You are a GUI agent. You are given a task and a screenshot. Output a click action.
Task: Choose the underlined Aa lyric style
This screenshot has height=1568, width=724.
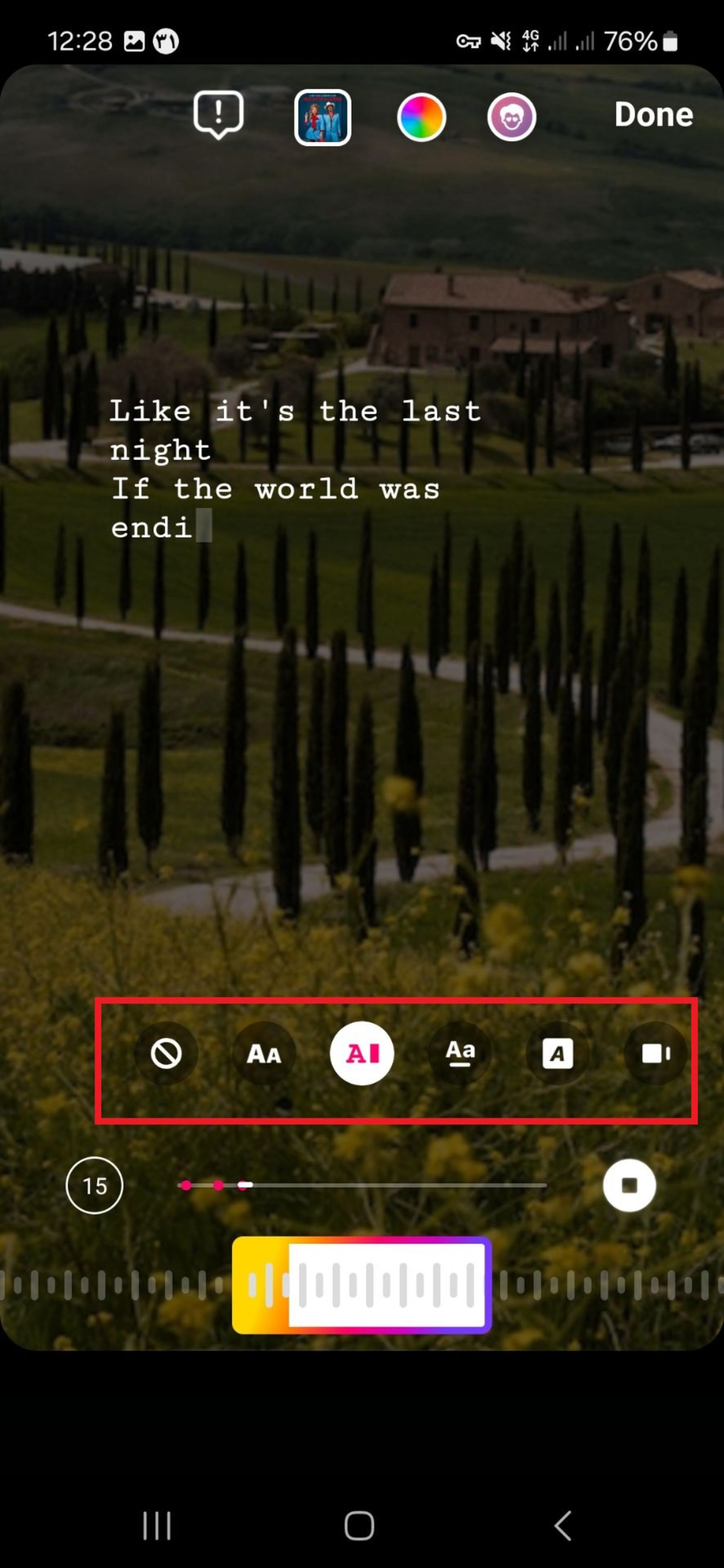tap(460, 1054)
